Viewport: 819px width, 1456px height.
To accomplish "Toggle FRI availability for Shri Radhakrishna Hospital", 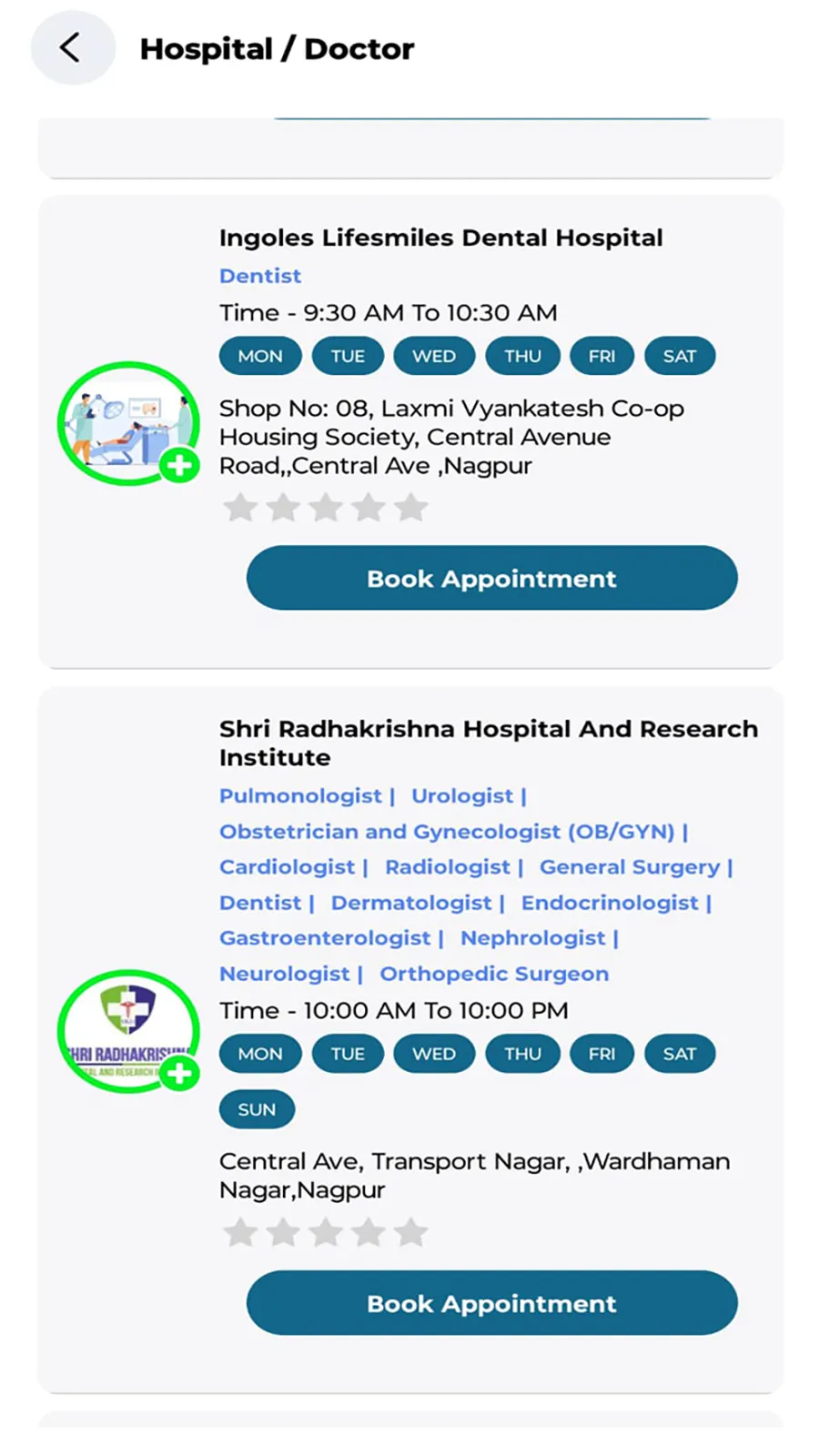I will click(602, 1053).
